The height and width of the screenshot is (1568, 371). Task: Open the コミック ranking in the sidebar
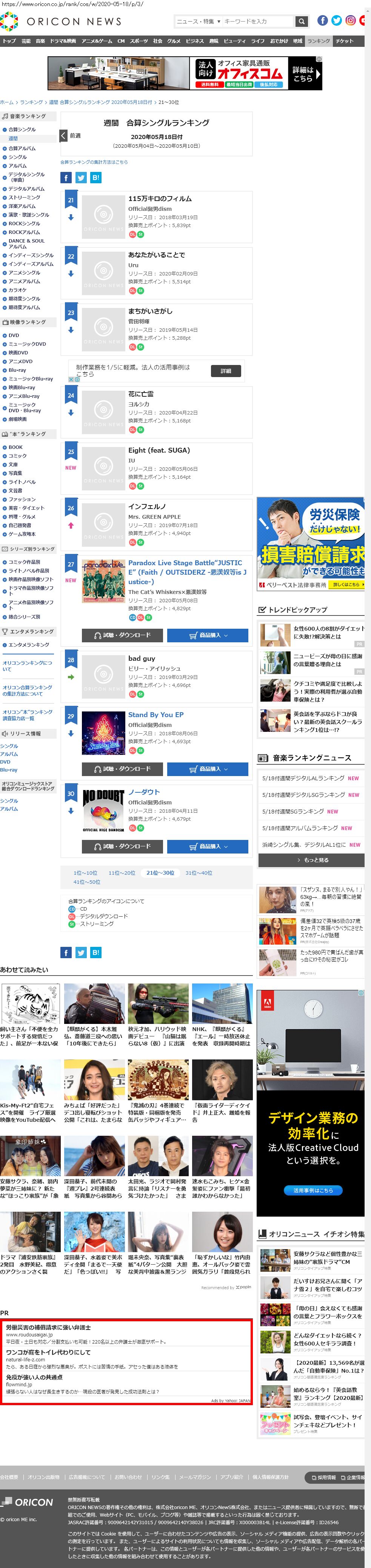click(x=18, y=456)
